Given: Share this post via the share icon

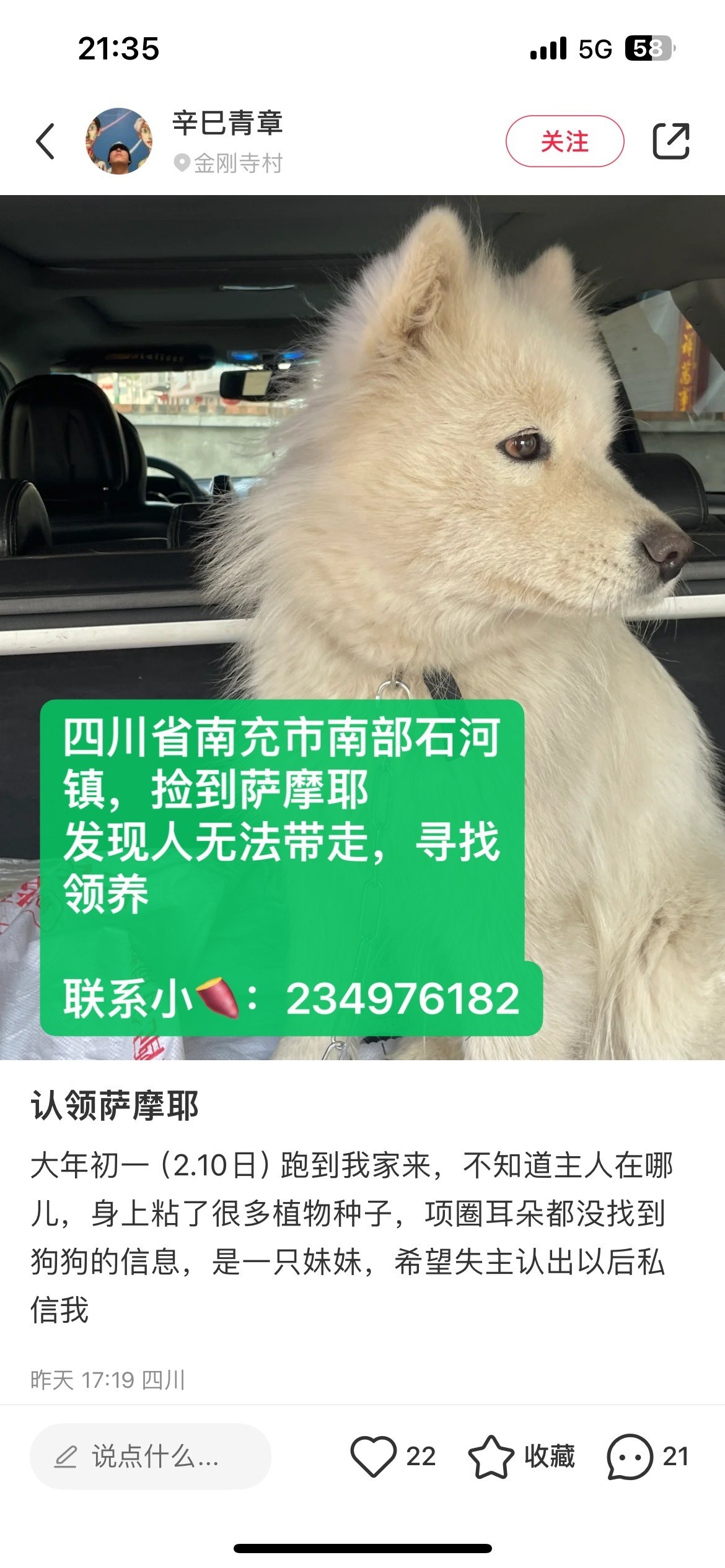Looking at the screenshot, I should tap(671, 141).
